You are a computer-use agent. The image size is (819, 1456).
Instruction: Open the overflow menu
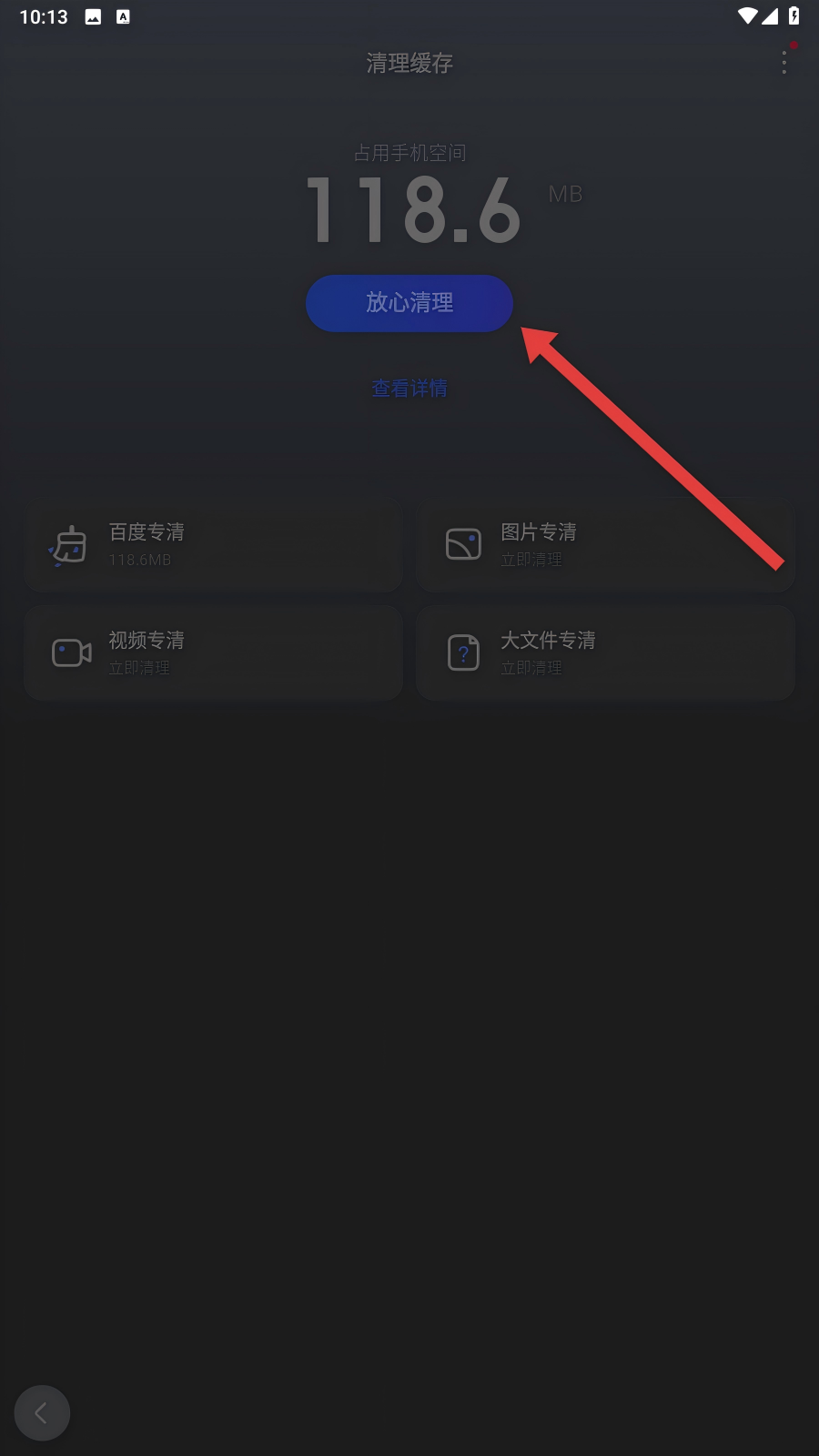784,63
